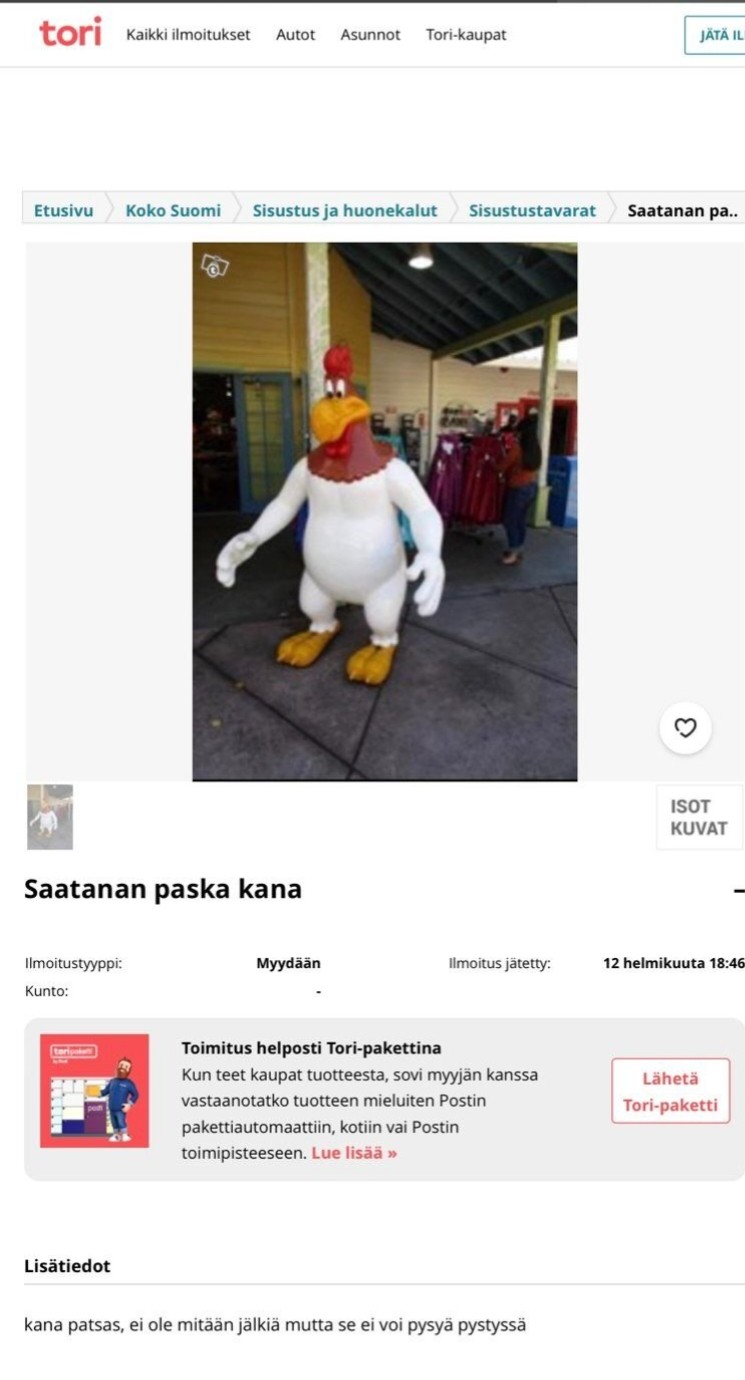Open the Lue lisää link
The image size is (745, 1380).
[354, 1153]
